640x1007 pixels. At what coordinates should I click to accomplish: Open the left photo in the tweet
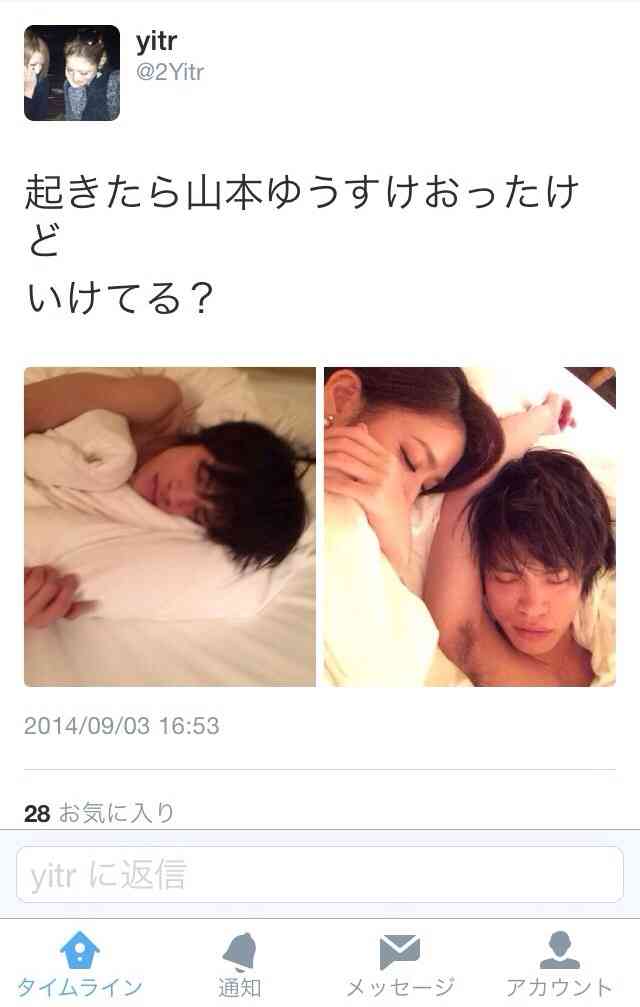click(x=169, y=526)
